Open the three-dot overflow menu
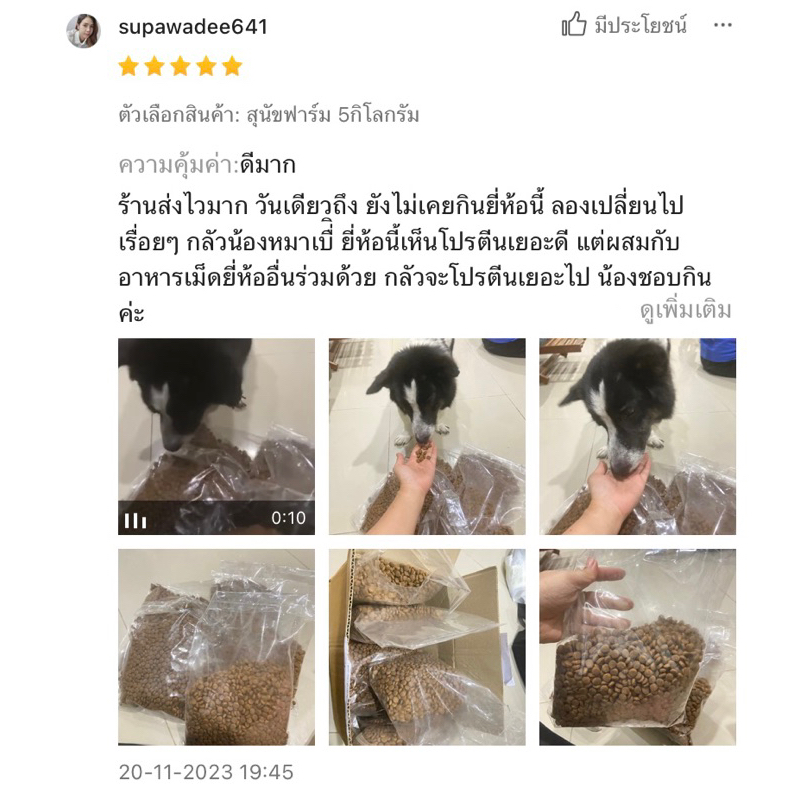This screenshot has height=800, width=800. click(x=722, y=25)
